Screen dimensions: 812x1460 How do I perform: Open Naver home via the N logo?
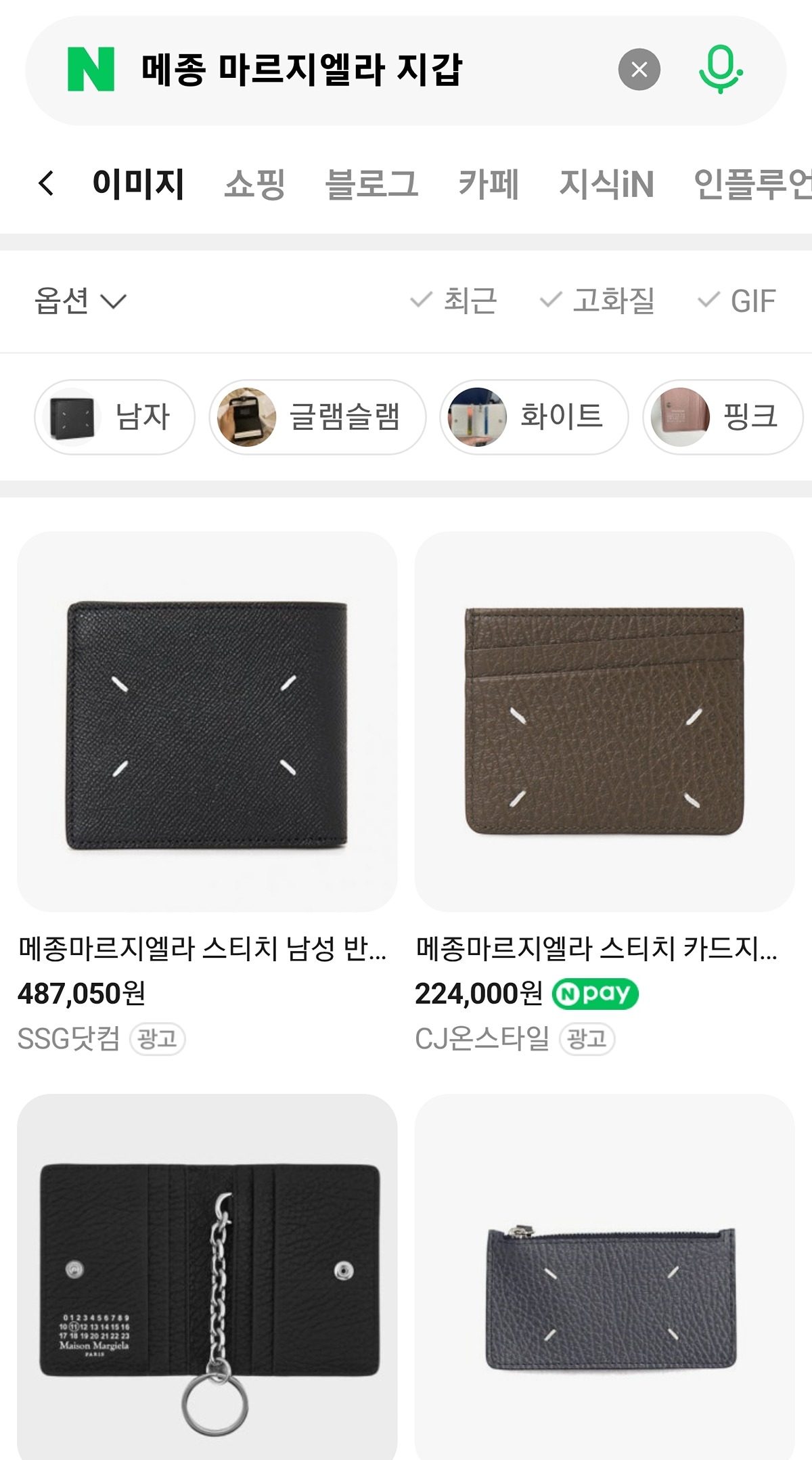point(91,70)
